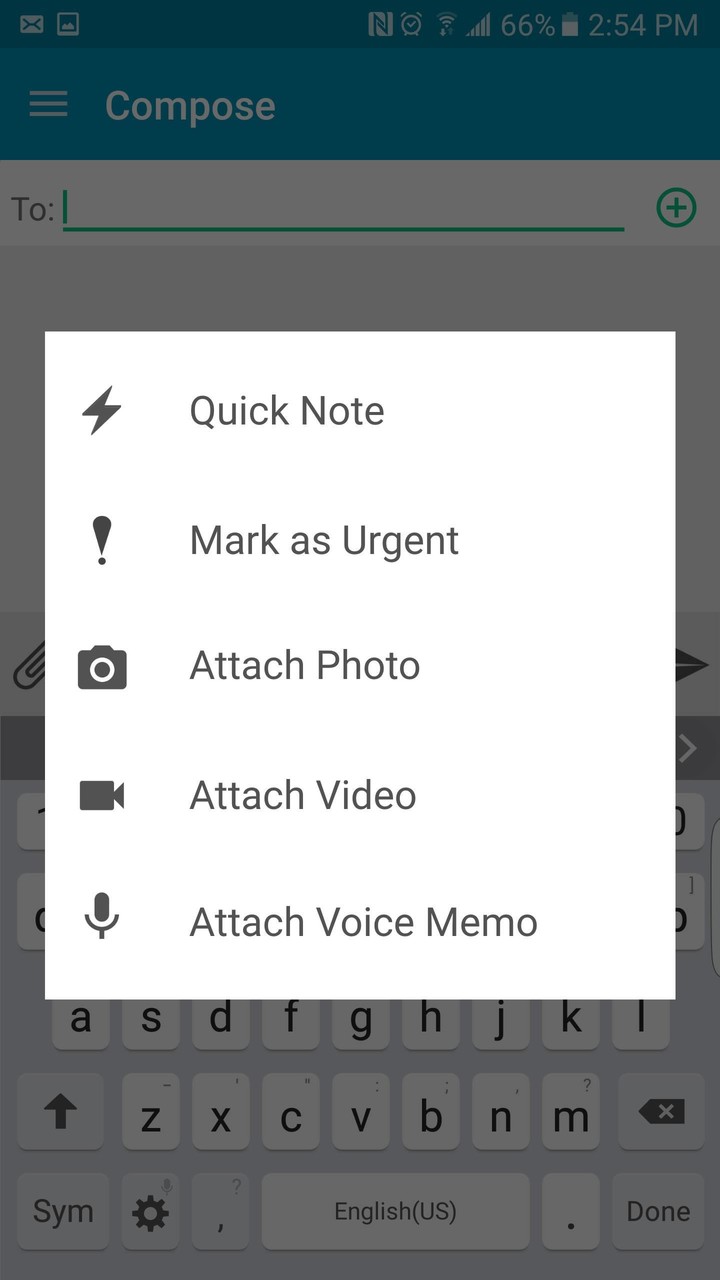The width and height of the screenshot is (720, 1280).
Task: Select Quick Note from the menu
Action: (x=287, y=411)
